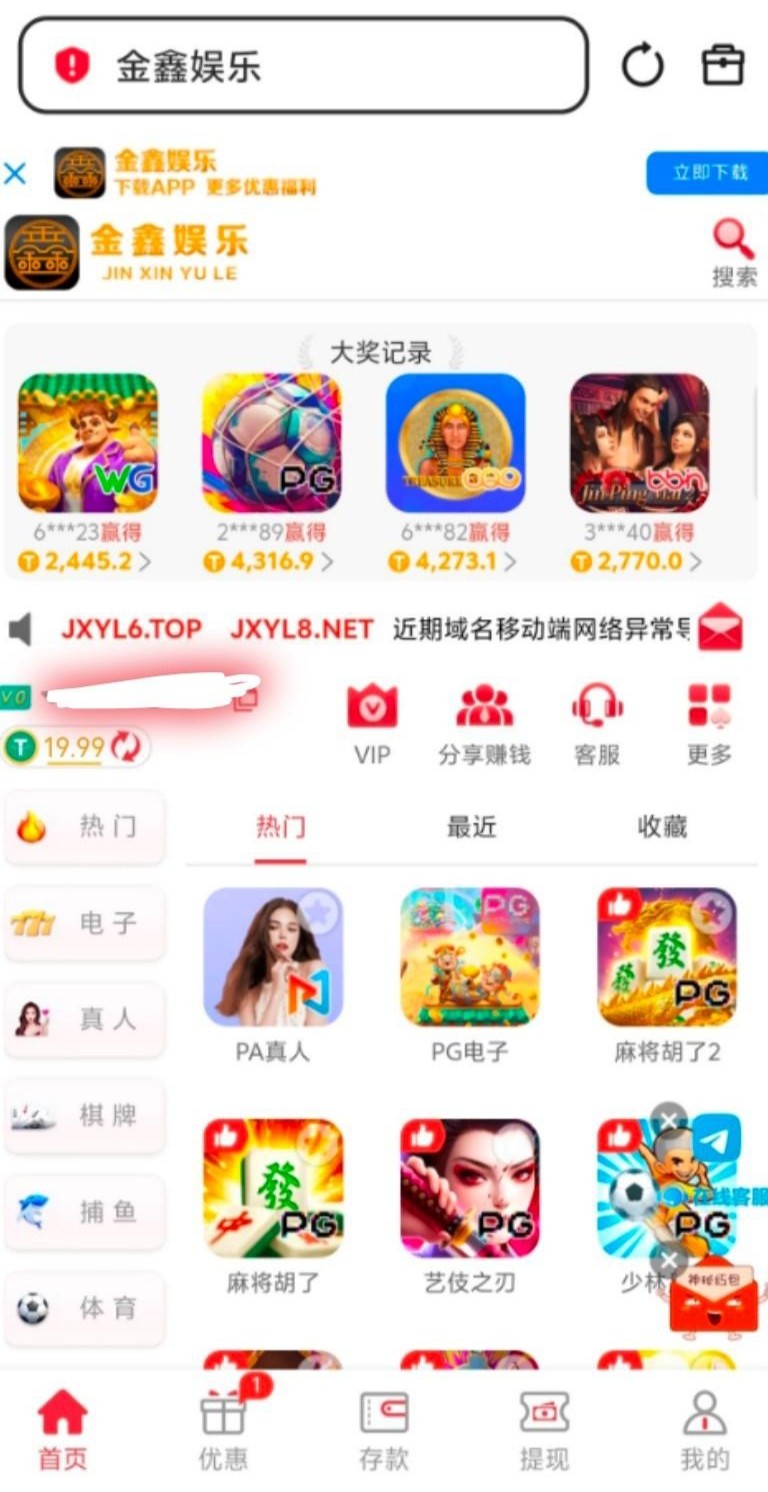The width and height of the screenshot is (768, 1492).
Task: Open the red envelope messages icon
Action: pos(720,628)
